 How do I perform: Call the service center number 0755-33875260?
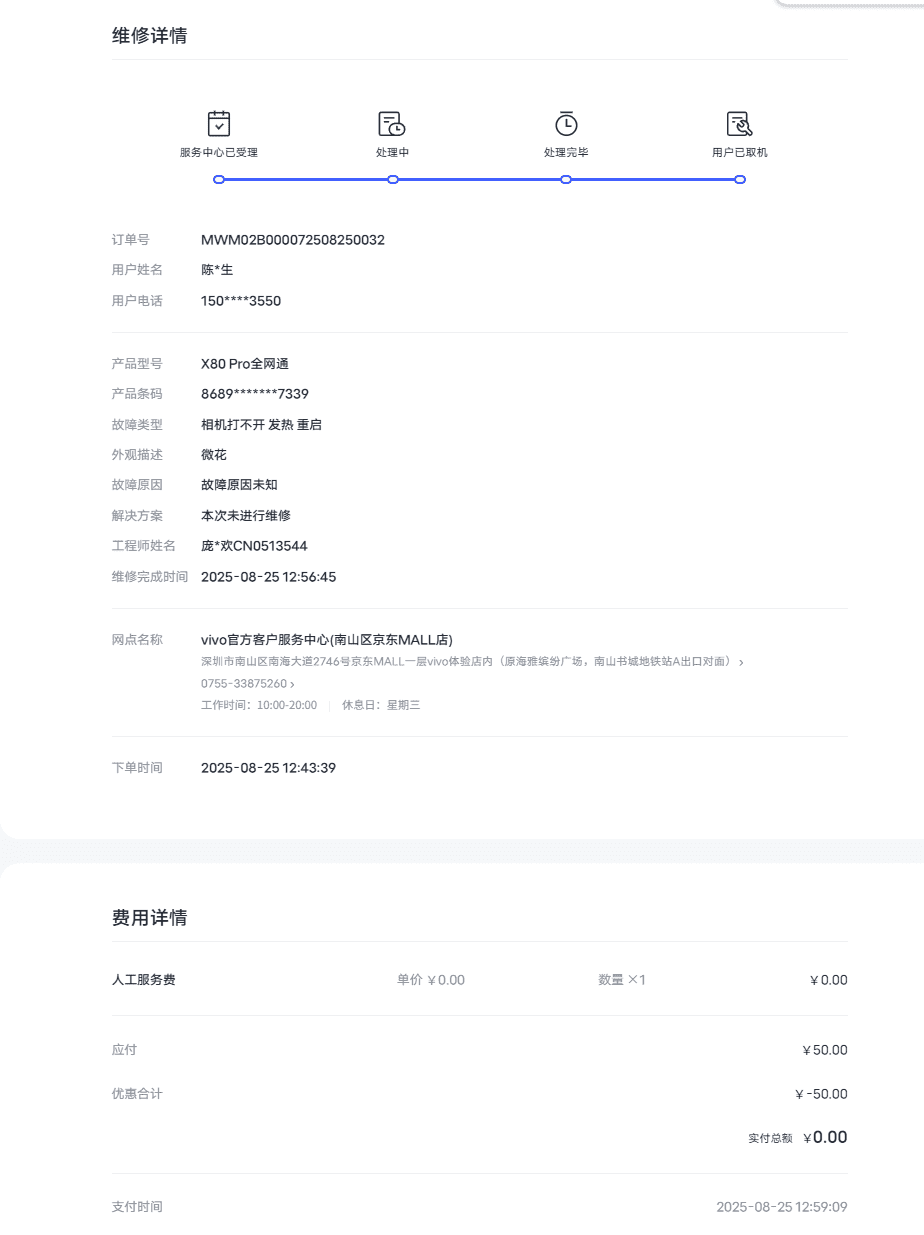247,684
